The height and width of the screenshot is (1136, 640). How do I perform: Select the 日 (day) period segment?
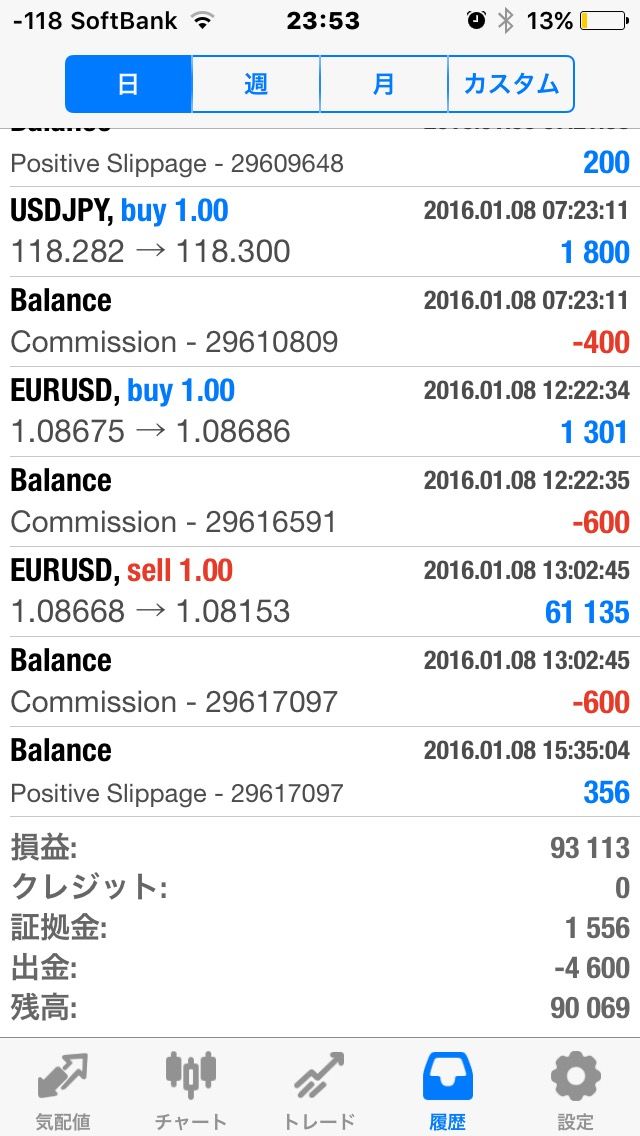point(128,84)
